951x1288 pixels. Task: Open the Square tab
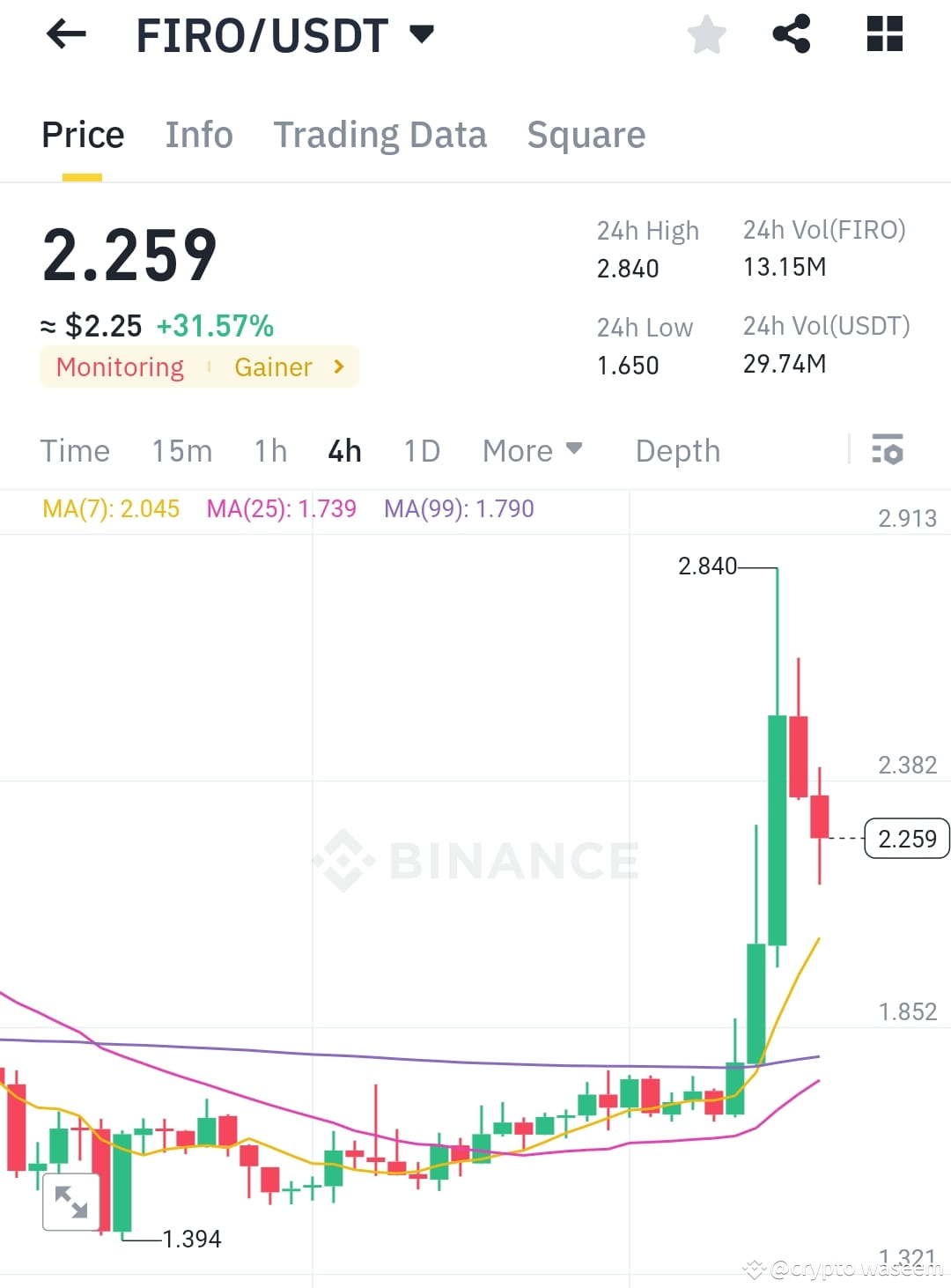point(586,134)
